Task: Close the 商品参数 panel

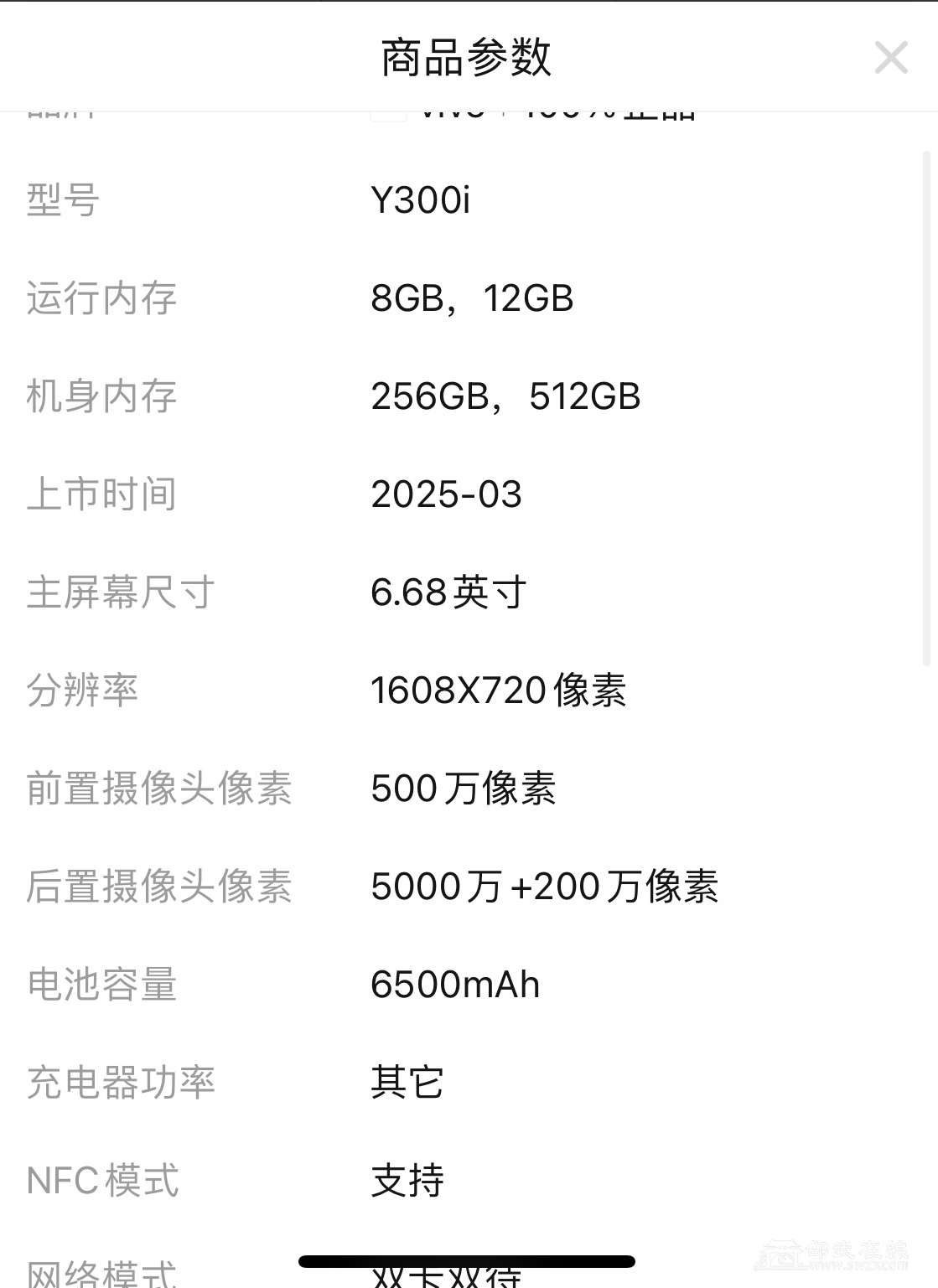Action: pos(890,58)
